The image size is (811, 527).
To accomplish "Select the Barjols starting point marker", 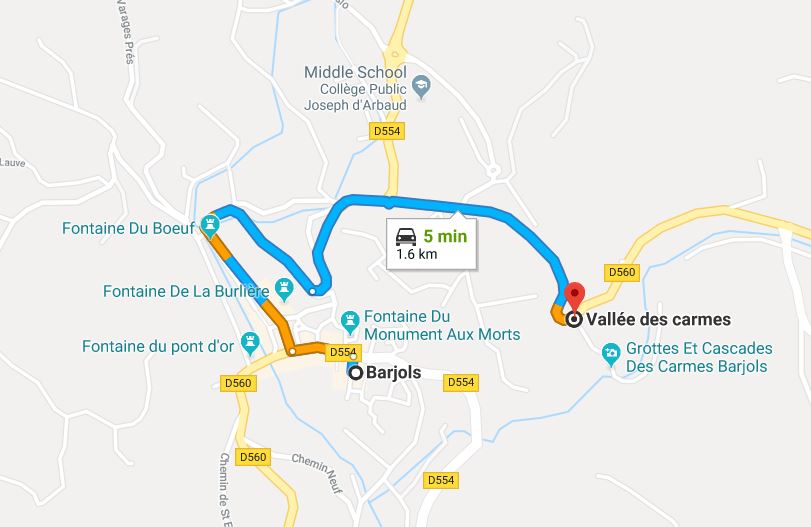I will tap(355, 372).
